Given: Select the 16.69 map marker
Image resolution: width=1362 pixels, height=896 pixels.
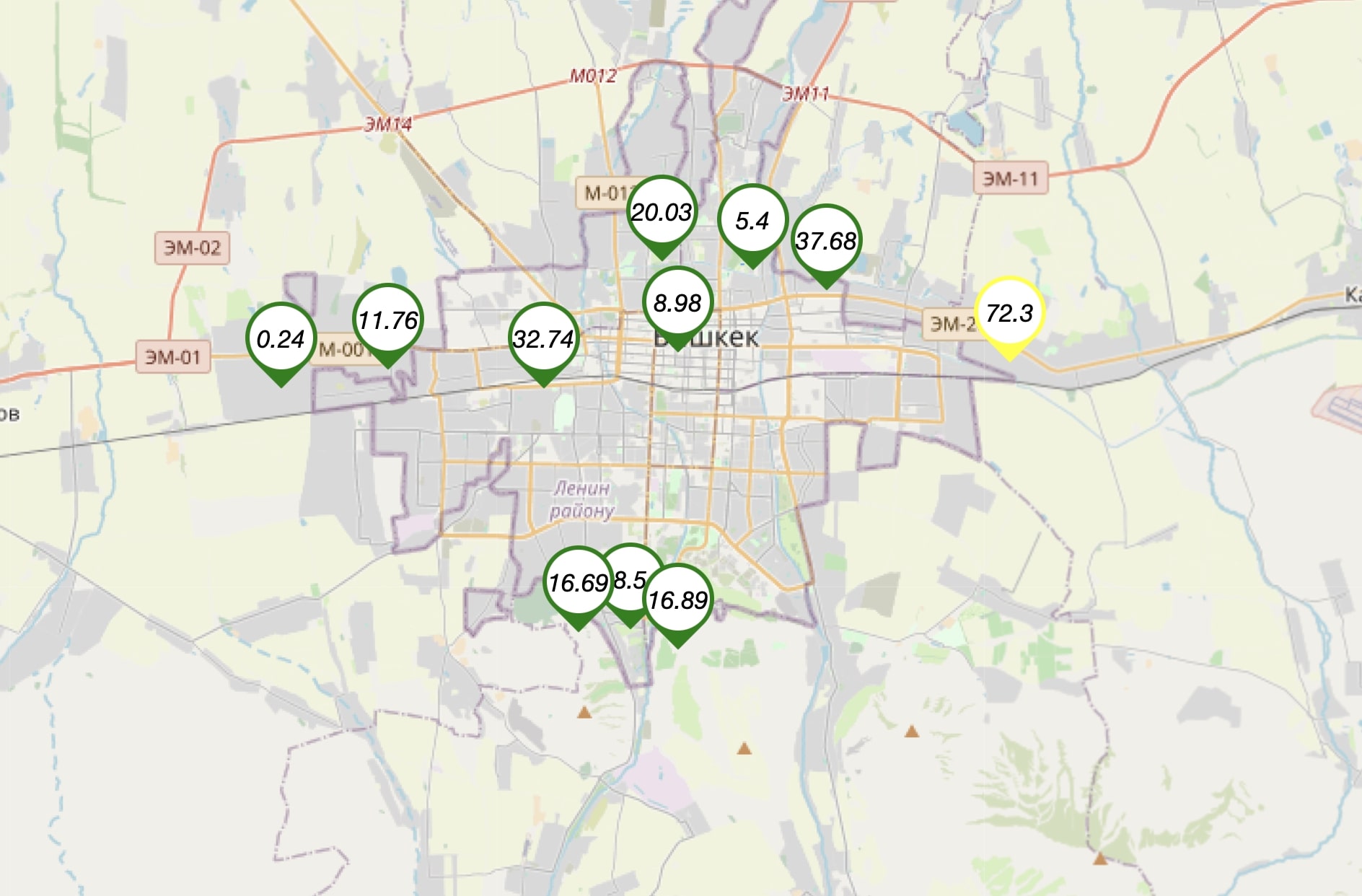Looking at the screenshot, I should (x=577, y=583).
